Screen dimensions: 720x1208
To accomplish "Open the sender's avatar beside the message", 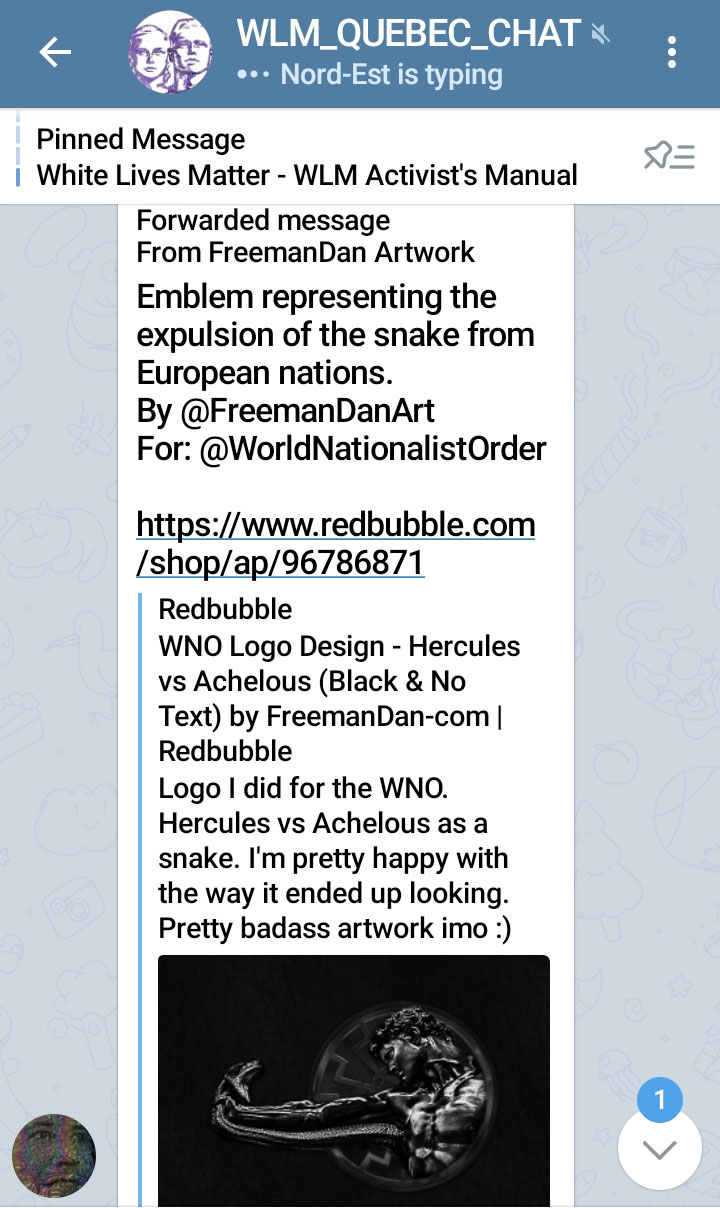I will click(54, 1156).
